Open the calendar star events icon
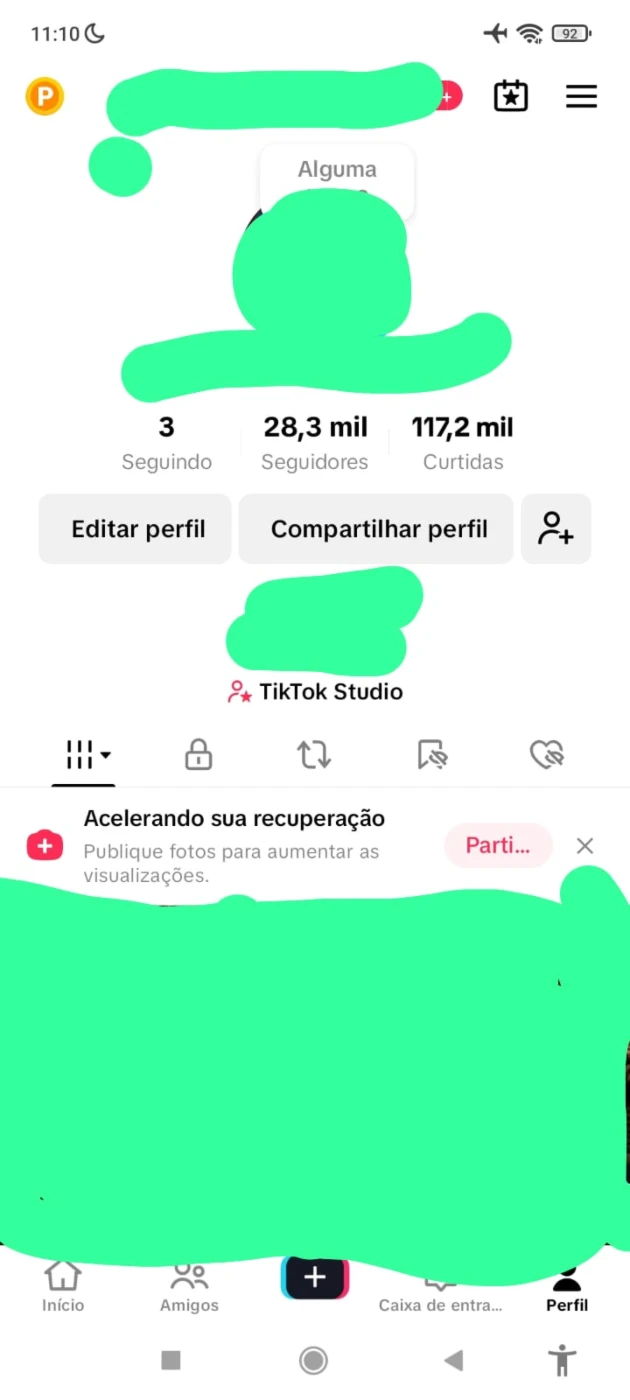 click(x=511, y=96)
